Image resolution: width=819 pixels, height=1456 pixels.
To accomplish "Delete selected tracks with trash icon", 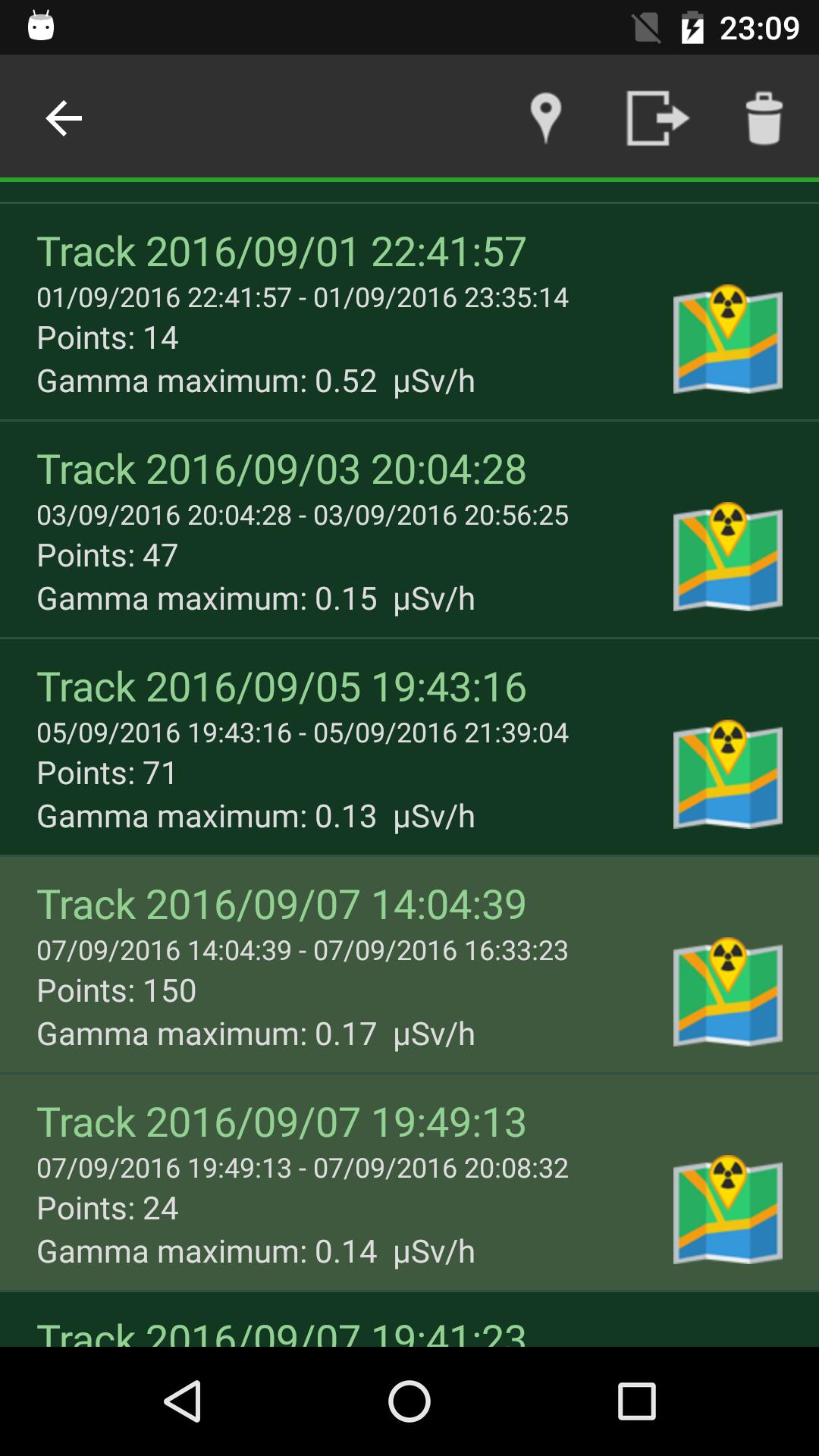I will (764, 118).
